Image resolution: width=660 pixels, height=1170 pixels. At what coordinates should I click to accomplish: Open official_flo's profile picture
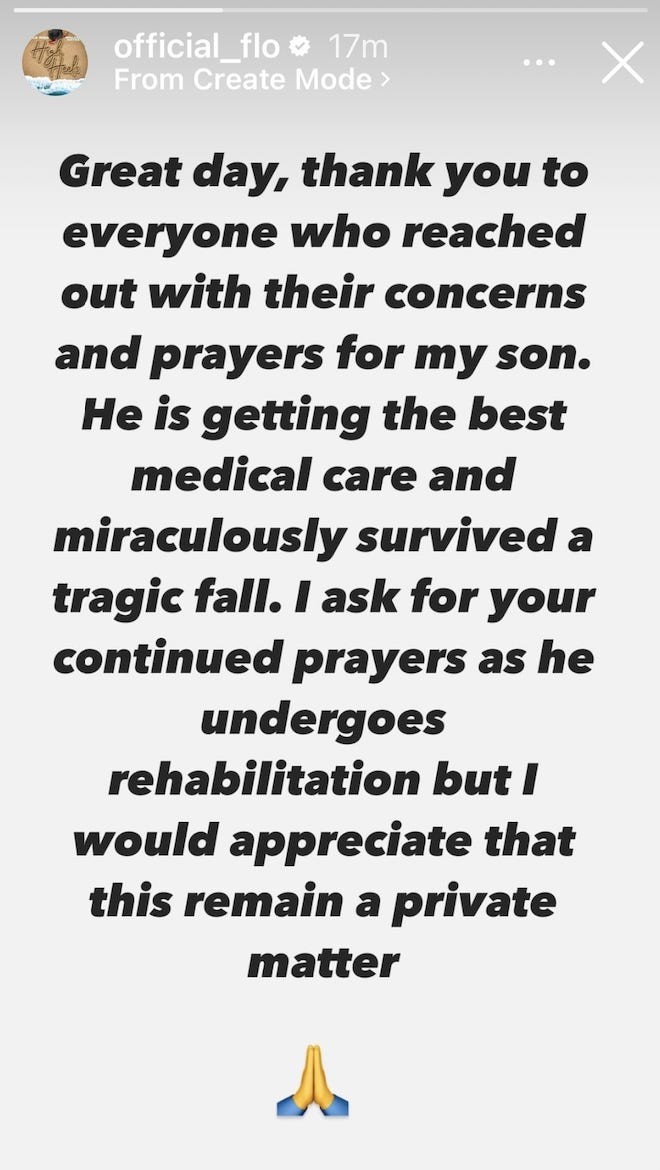54,62
